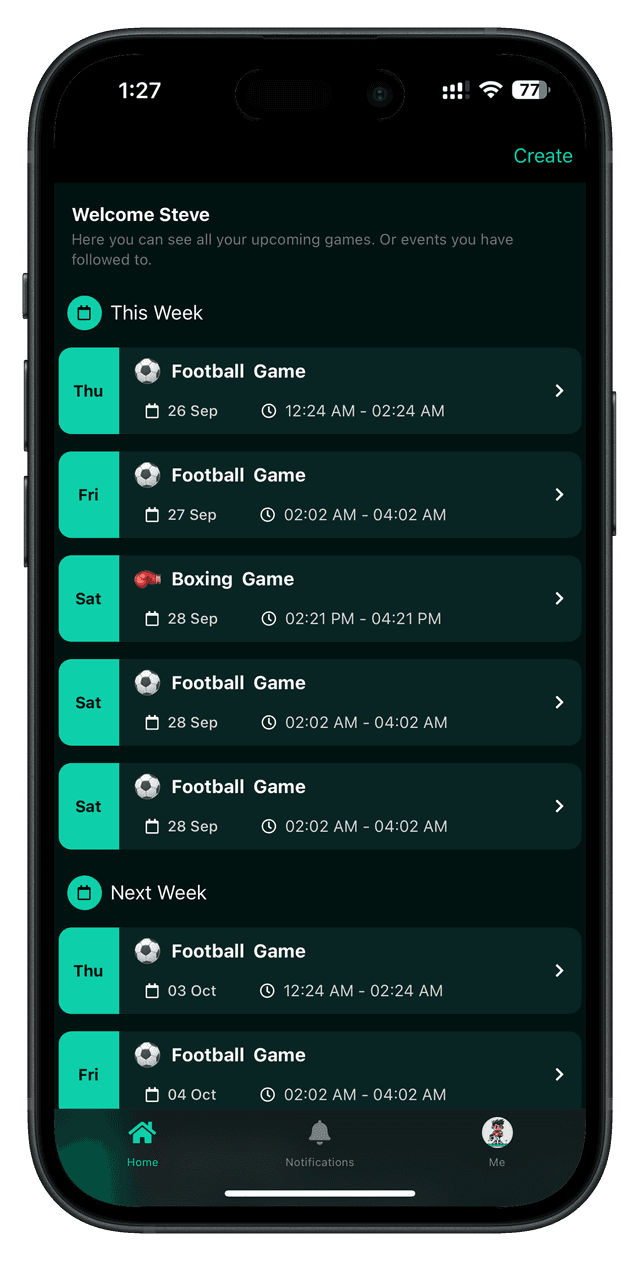Go to the Me profile tab
This screenshot has width=640, height=1261.
point(497,1143)
